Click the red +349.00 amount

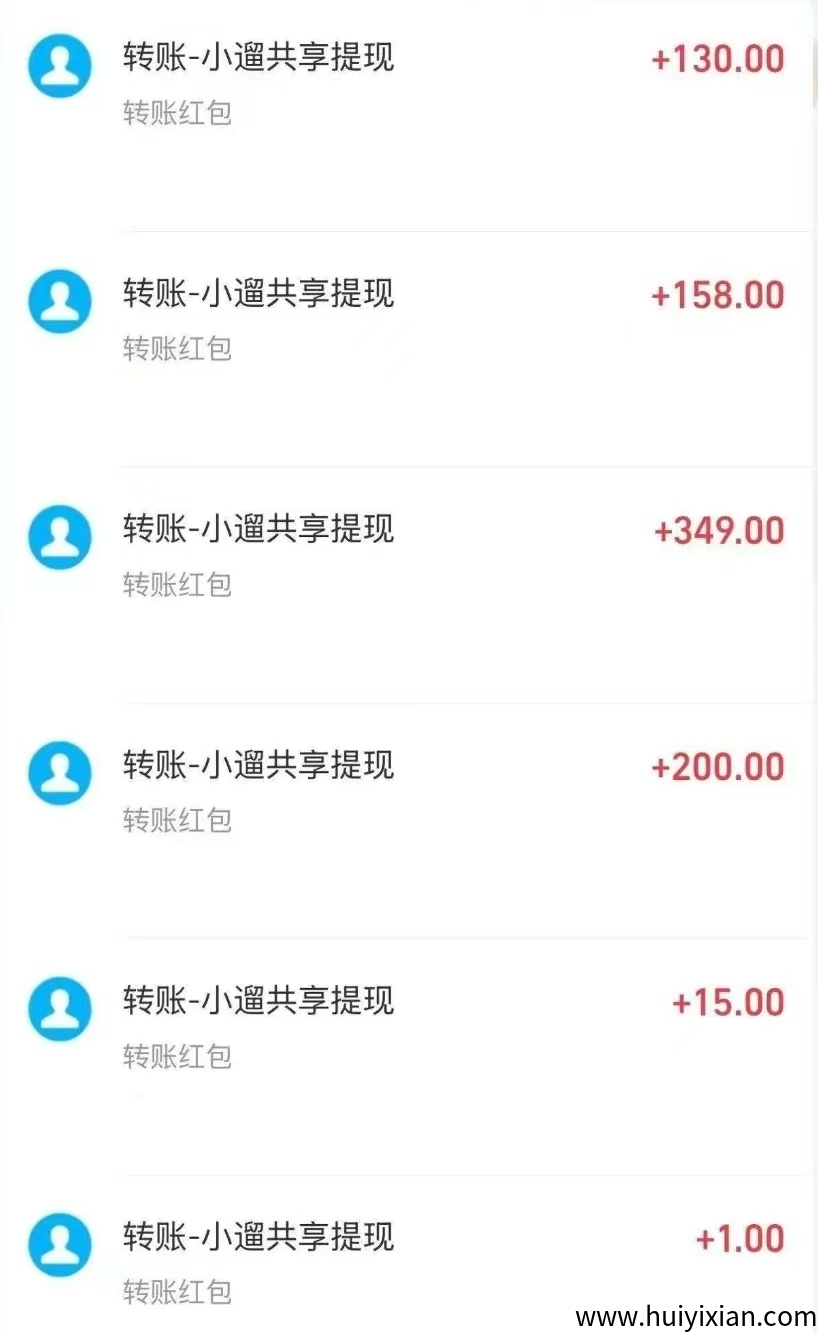point(717,530)
